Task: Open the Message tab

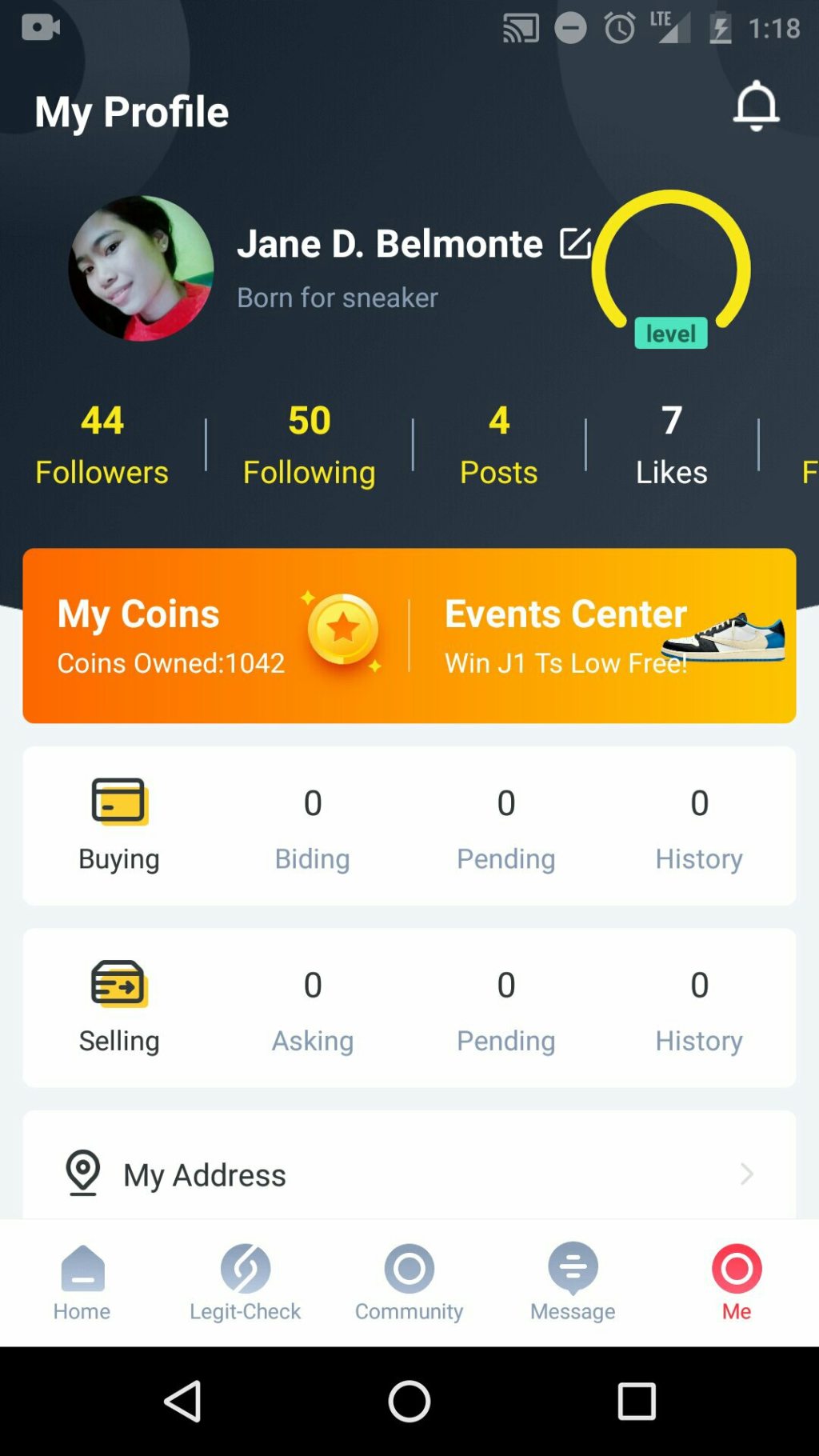Action: pos(573,1282)
